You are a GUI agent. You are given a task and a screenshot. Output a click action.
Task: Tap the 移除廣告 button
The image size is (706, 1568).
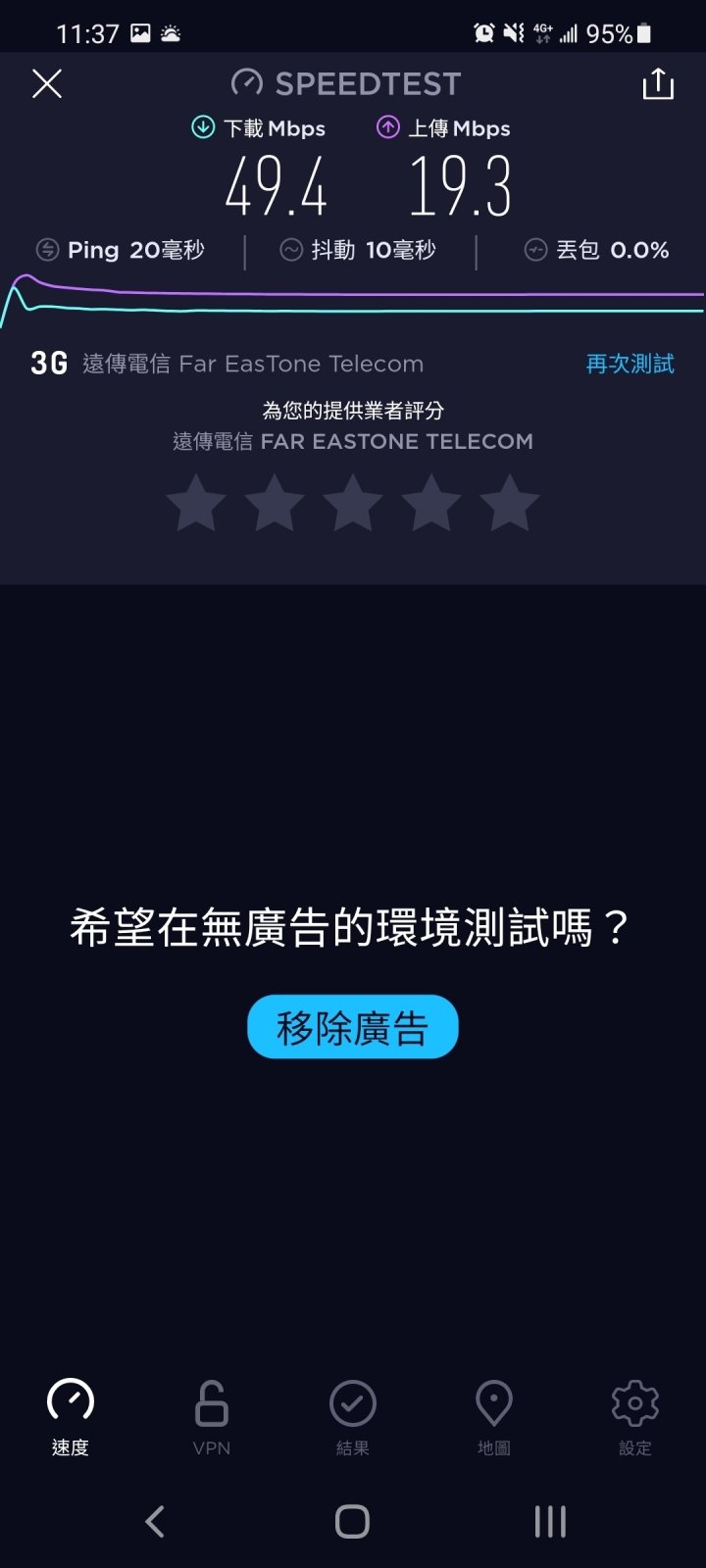pos(353,1027)
